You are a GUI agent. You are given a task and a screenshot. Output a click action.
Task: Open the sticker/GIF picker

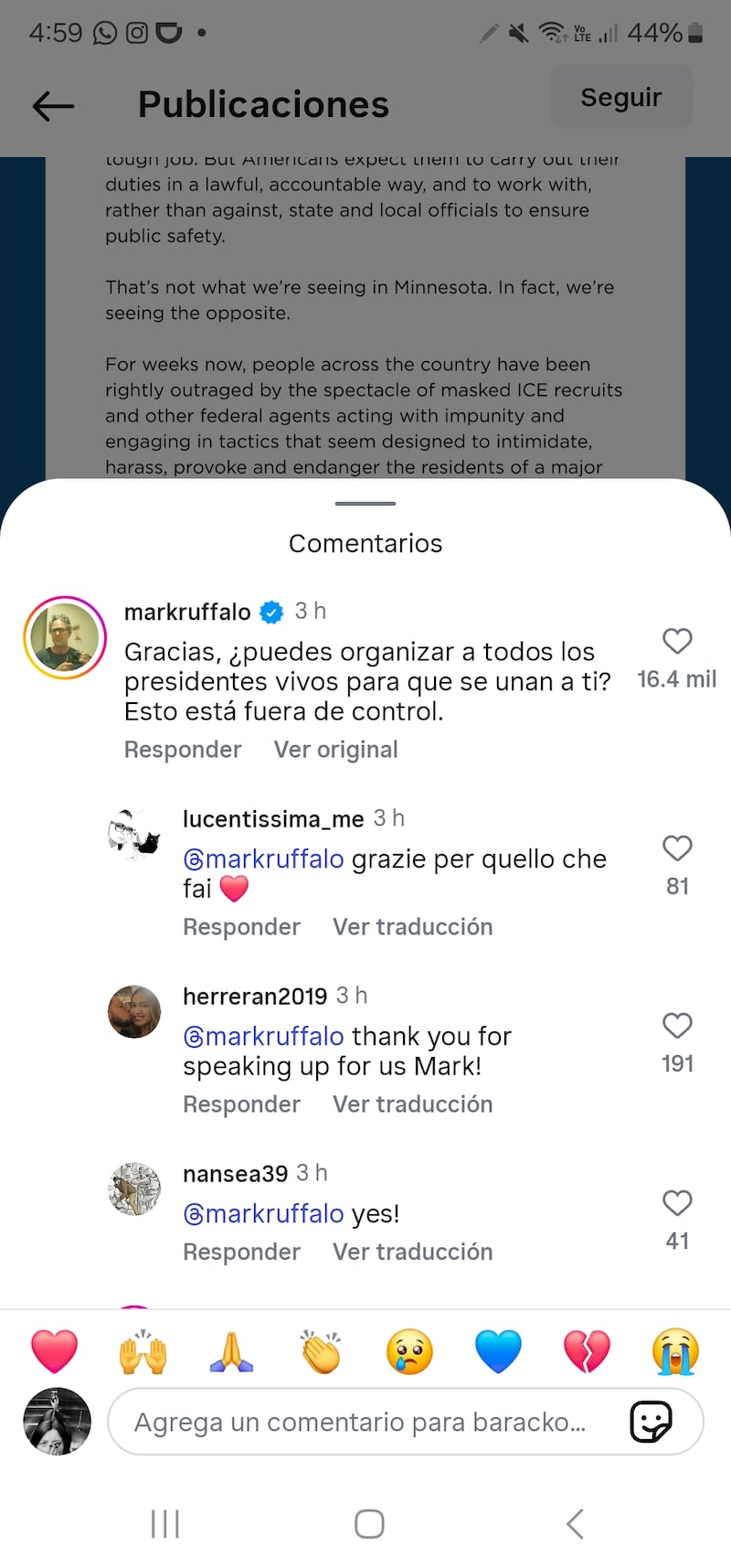(651, 1422)
